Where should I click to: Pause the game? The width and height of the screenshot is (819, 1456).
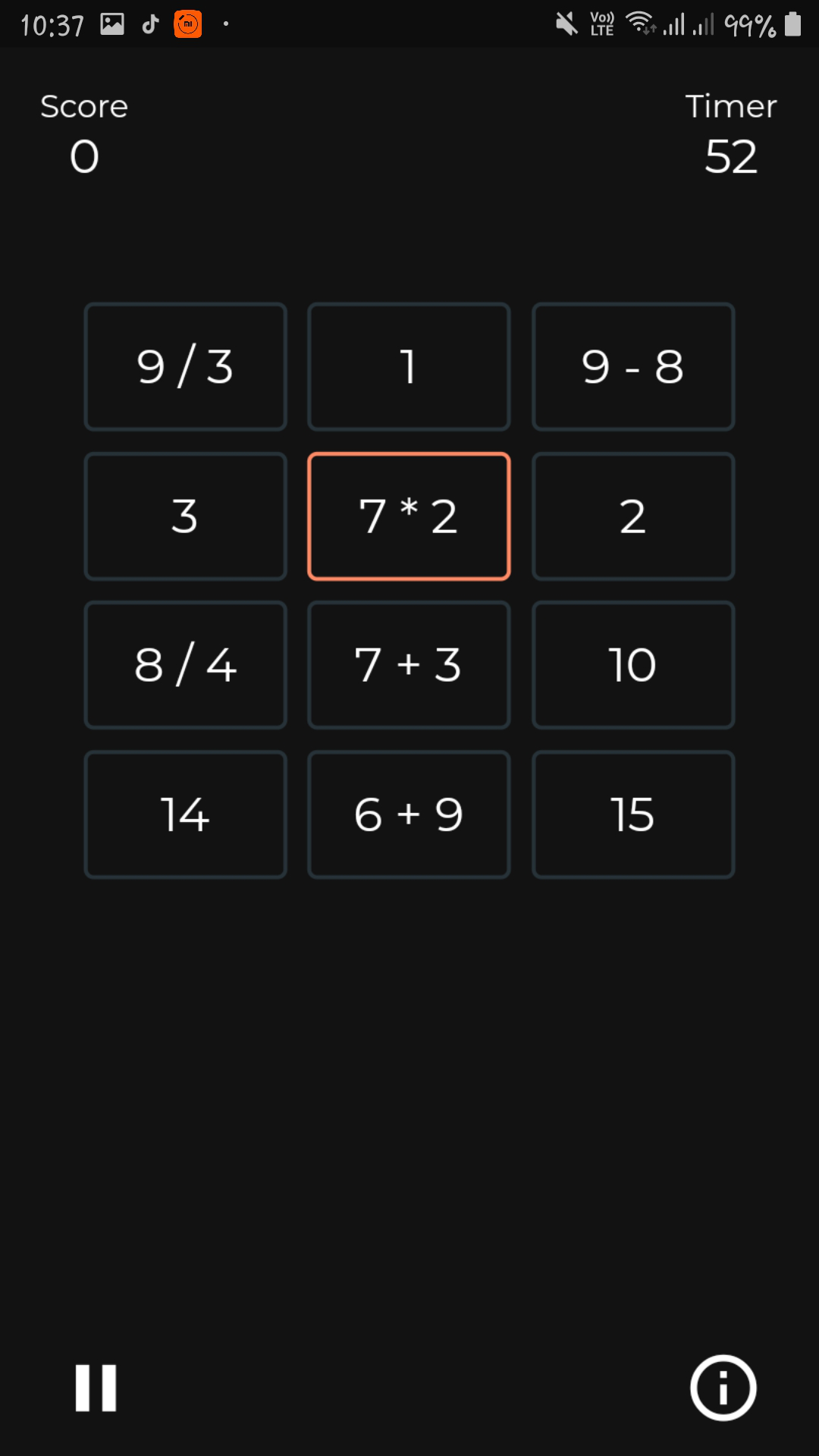[96, 1388]
